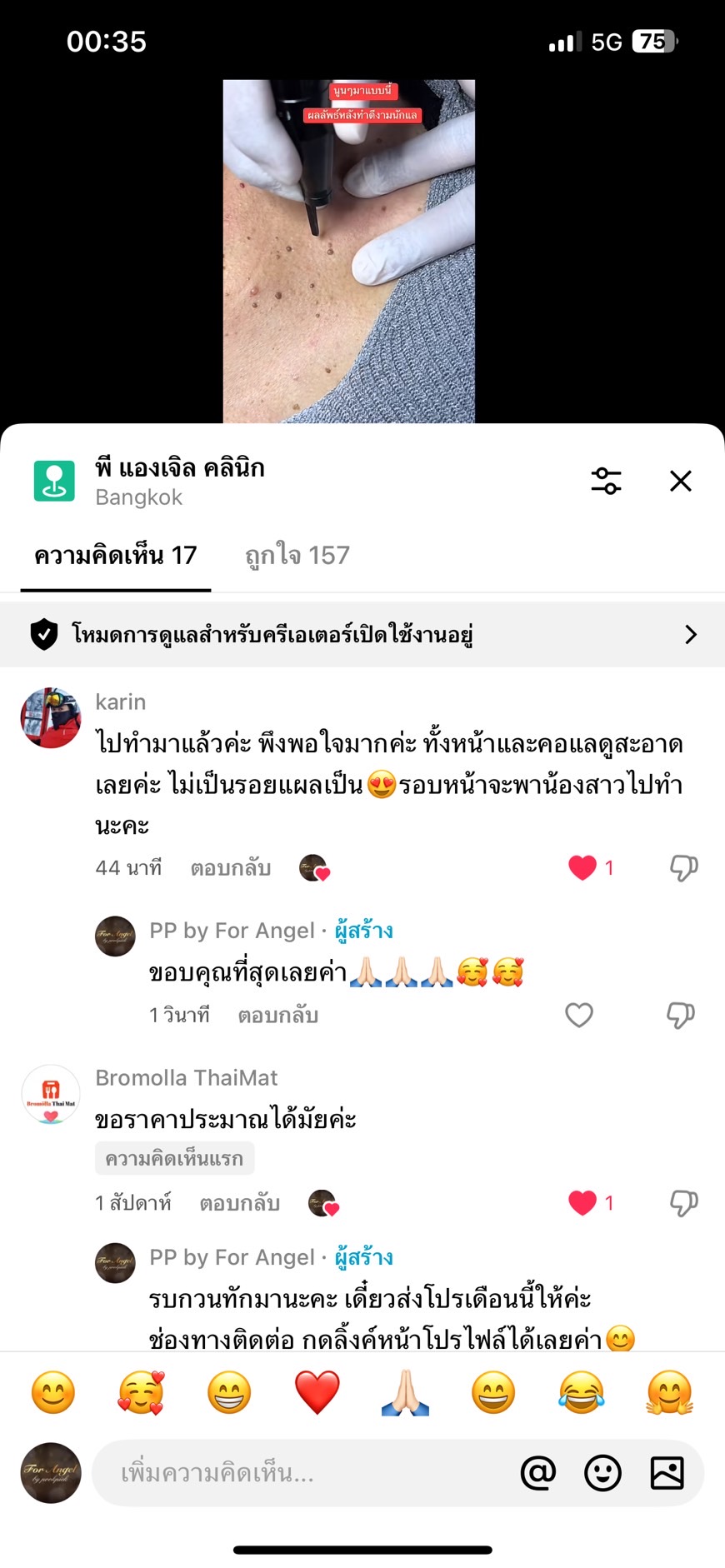Screen dimensions: 725x1568
Task: Mention someone with the @ icon
Action: pos(538,1473)
